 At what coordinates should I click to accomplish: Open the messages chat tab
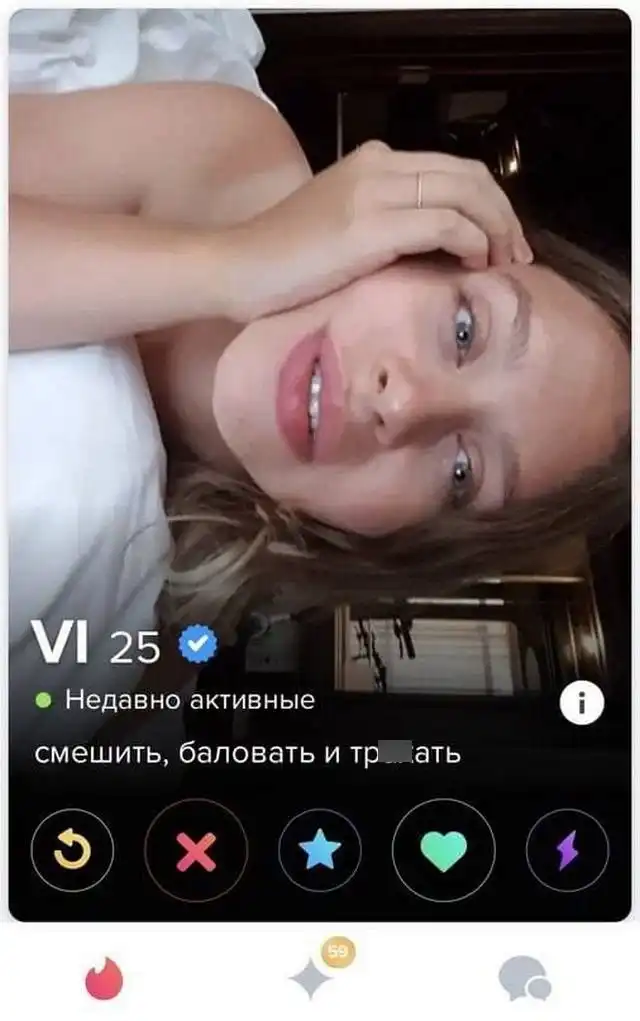coord(525,977)
